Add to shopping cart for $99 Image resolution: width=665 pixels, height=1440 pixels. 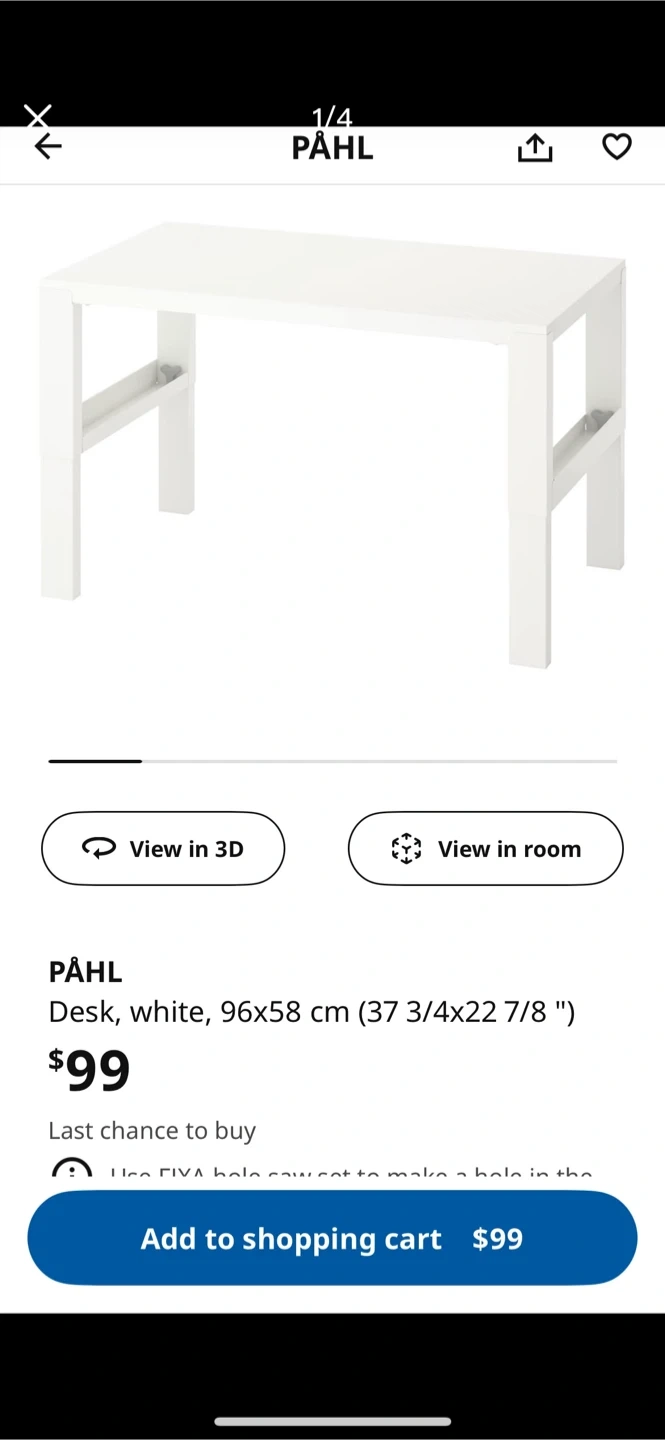[332, 1238]
